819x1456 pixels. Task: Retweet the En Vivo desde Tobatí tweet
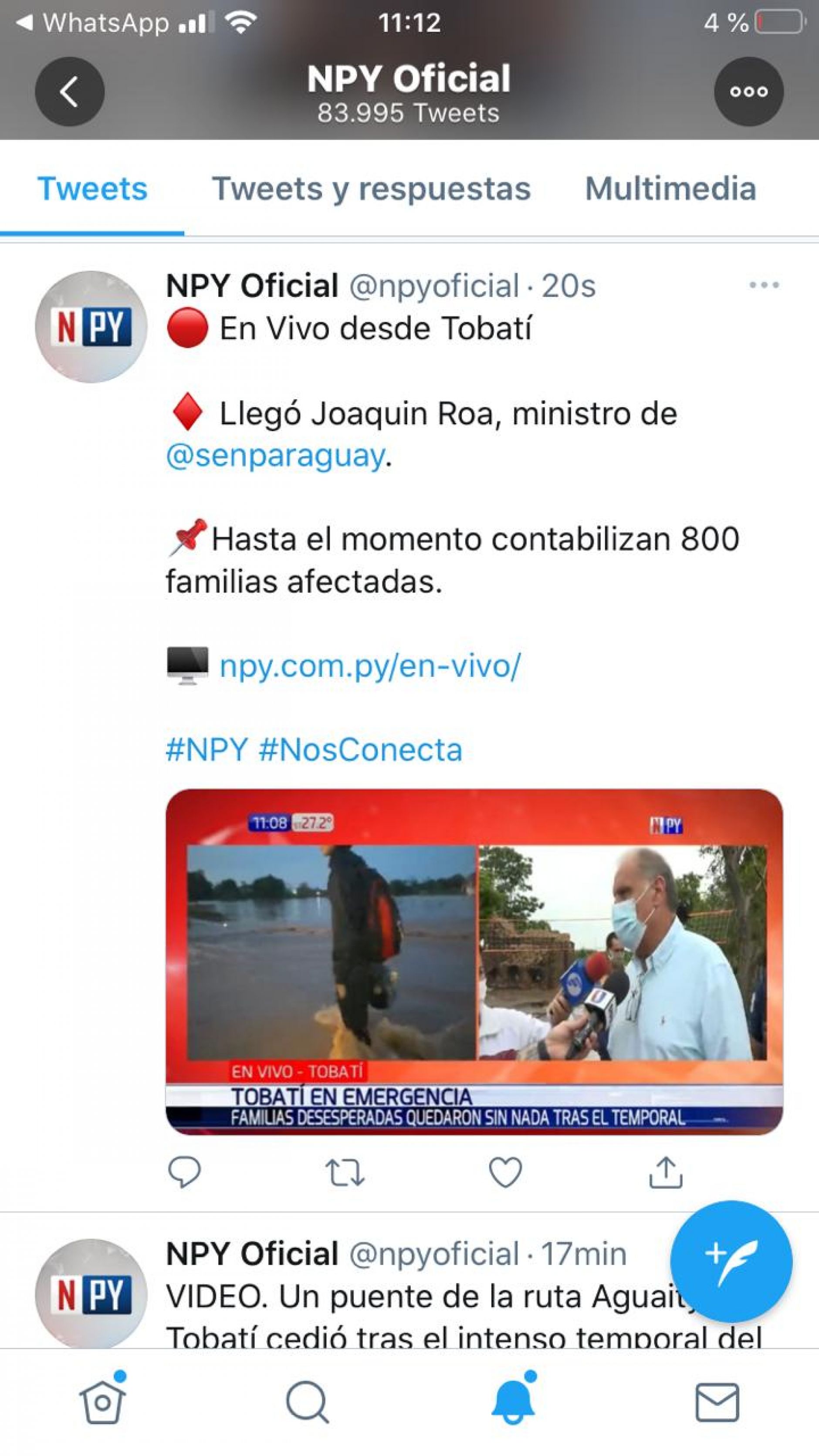tap(345, 1172)
